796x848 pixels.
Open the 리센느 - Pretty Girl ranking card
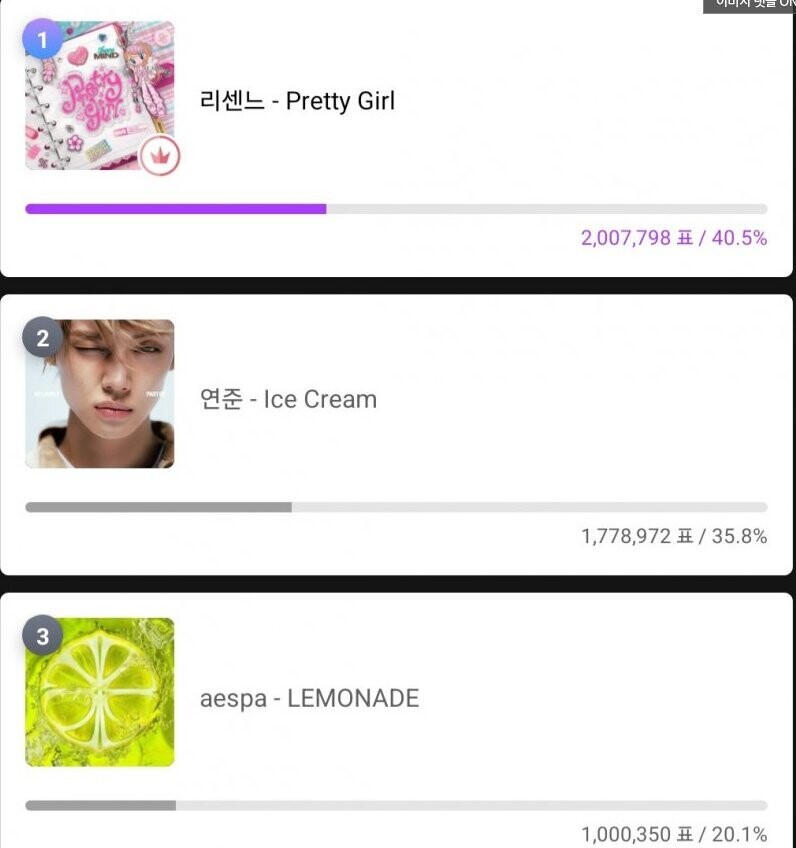(397, 138)
